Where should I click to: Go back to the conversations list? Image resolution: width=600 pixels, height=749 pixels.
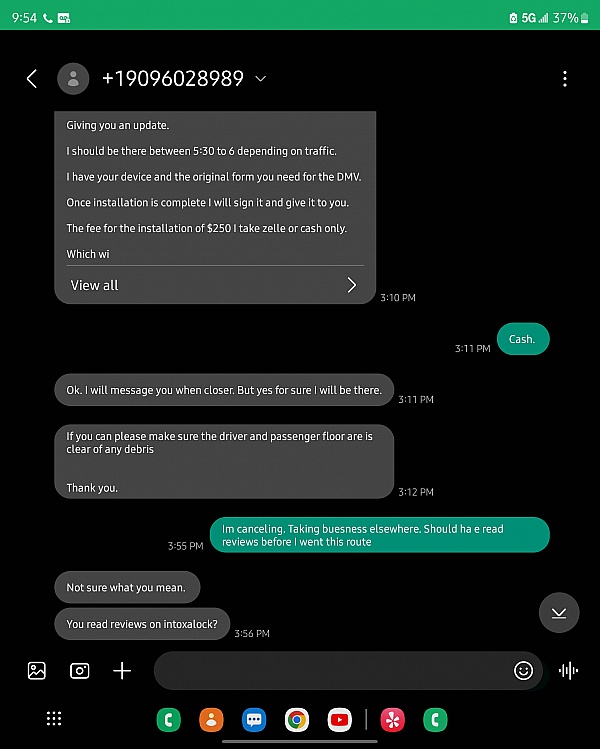(32, 78)
